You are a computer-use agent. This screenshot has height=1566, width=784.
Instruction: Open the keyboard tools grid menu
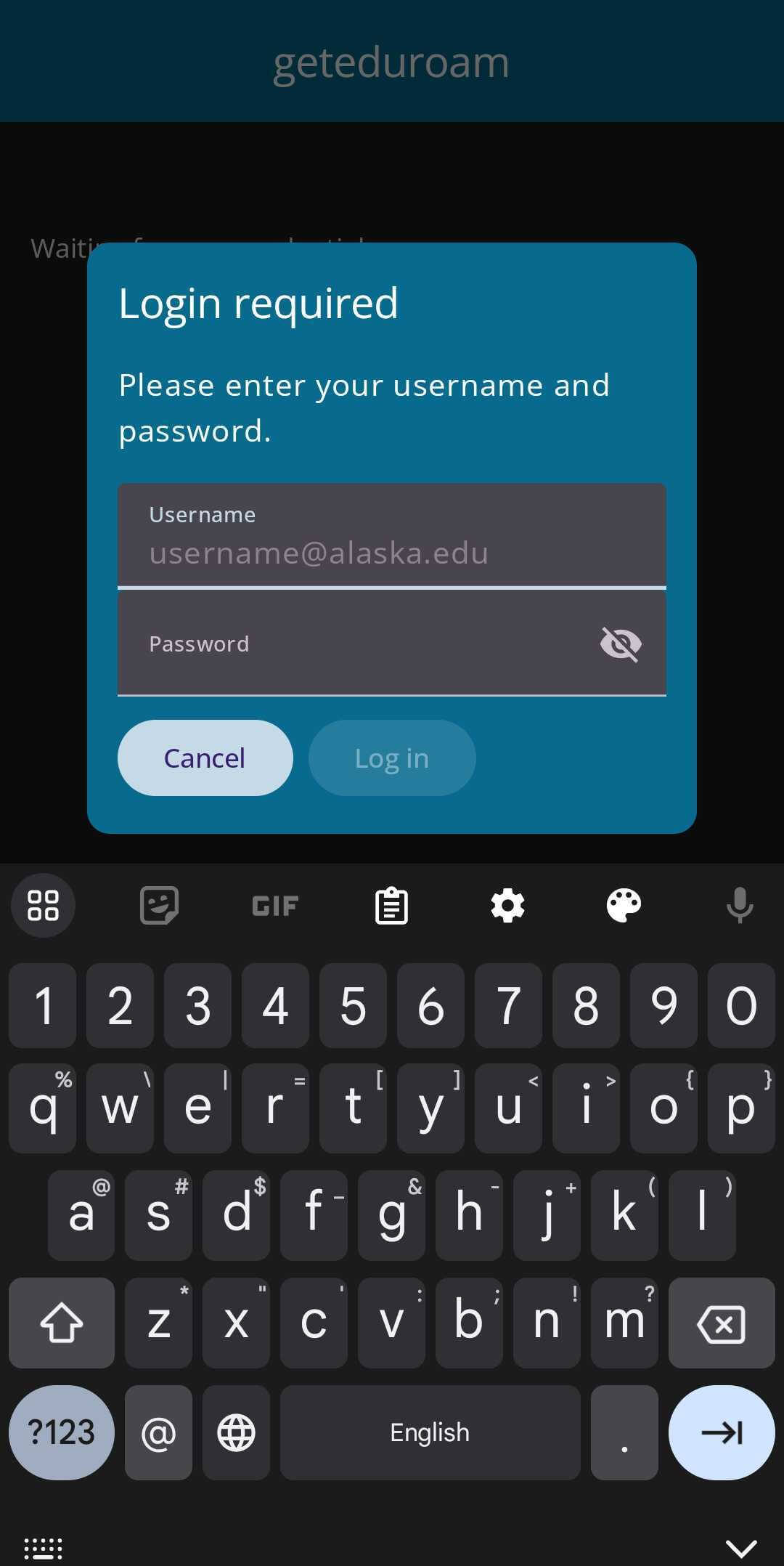[x=43, y=906]
